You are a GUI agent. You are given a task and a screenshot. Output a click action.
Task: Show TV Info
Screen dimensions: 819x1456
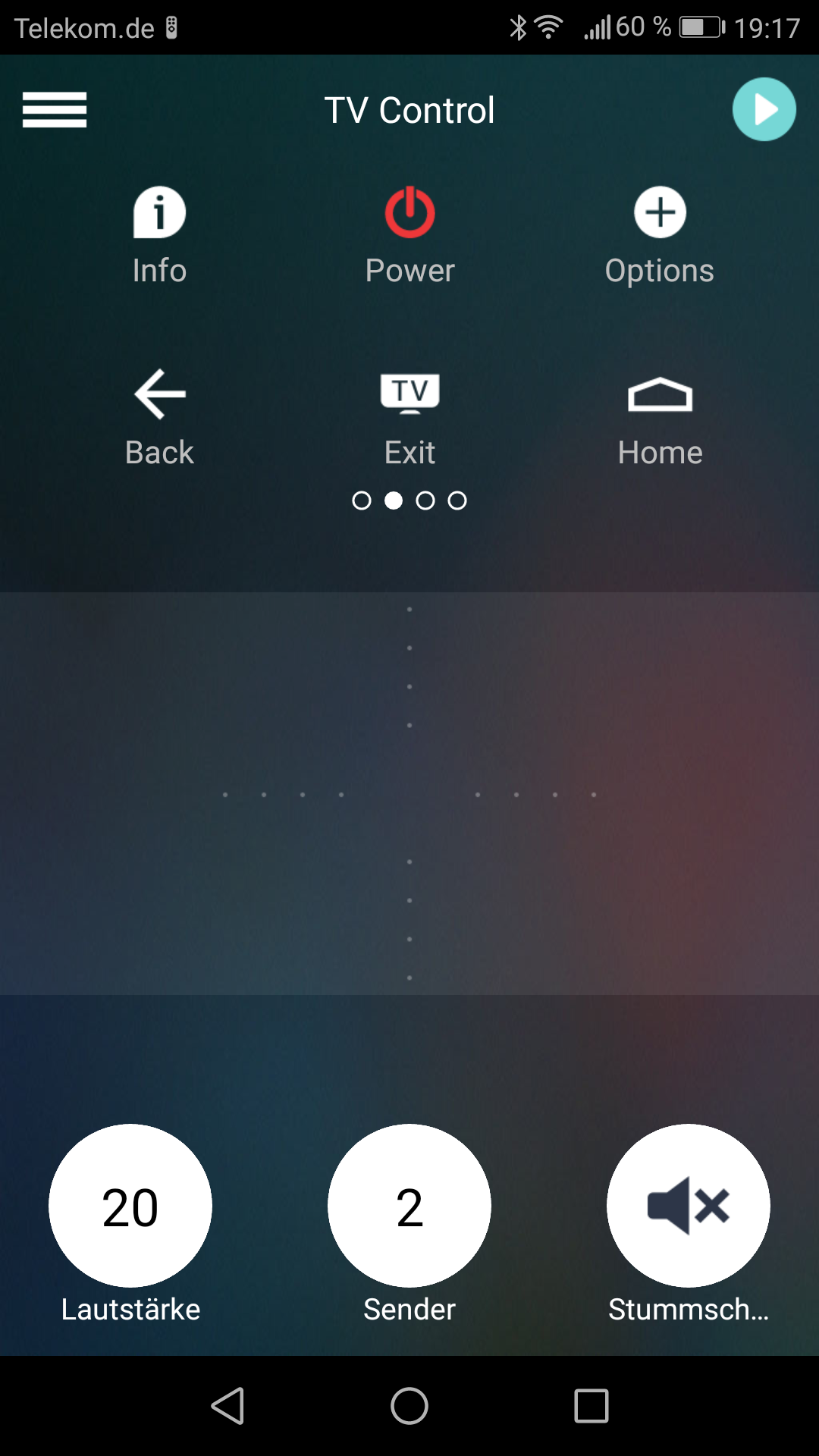pyautogui.click(x=159, y=236)
